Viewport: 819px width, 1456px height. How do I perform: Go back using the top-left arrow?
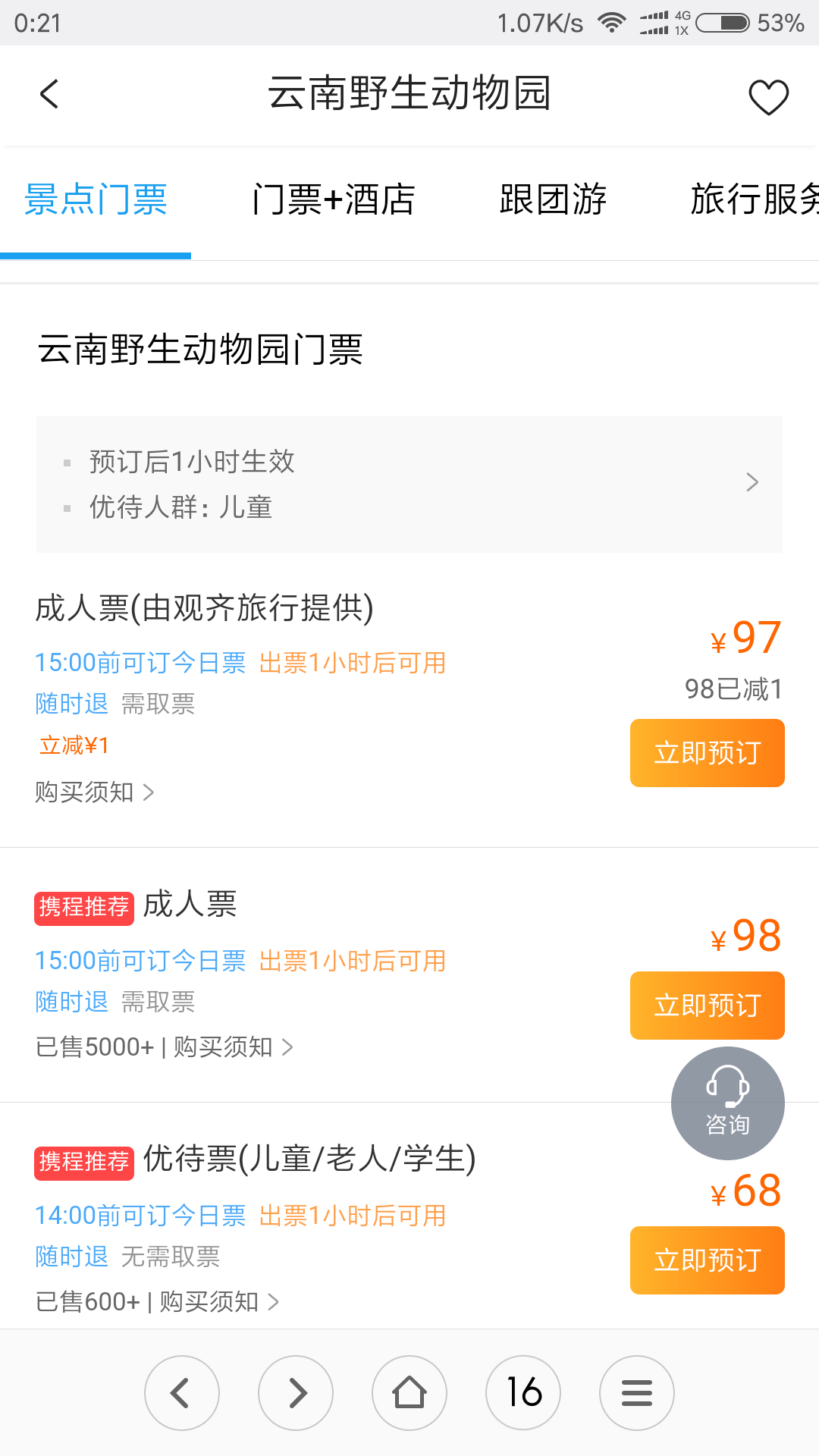49,95
